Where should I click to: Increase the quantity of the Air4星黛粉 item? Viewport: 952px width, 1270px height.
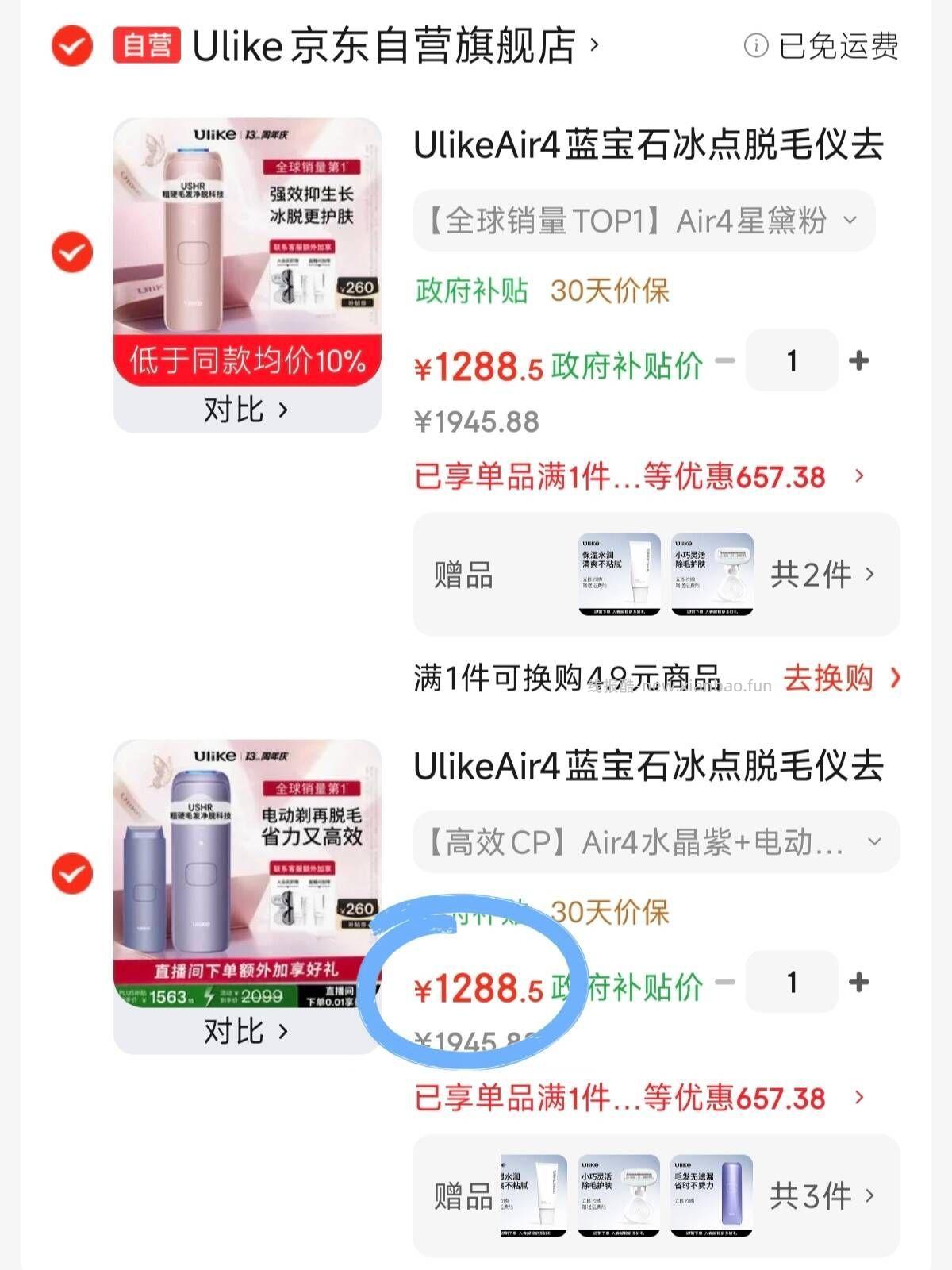tap(859, 361)
